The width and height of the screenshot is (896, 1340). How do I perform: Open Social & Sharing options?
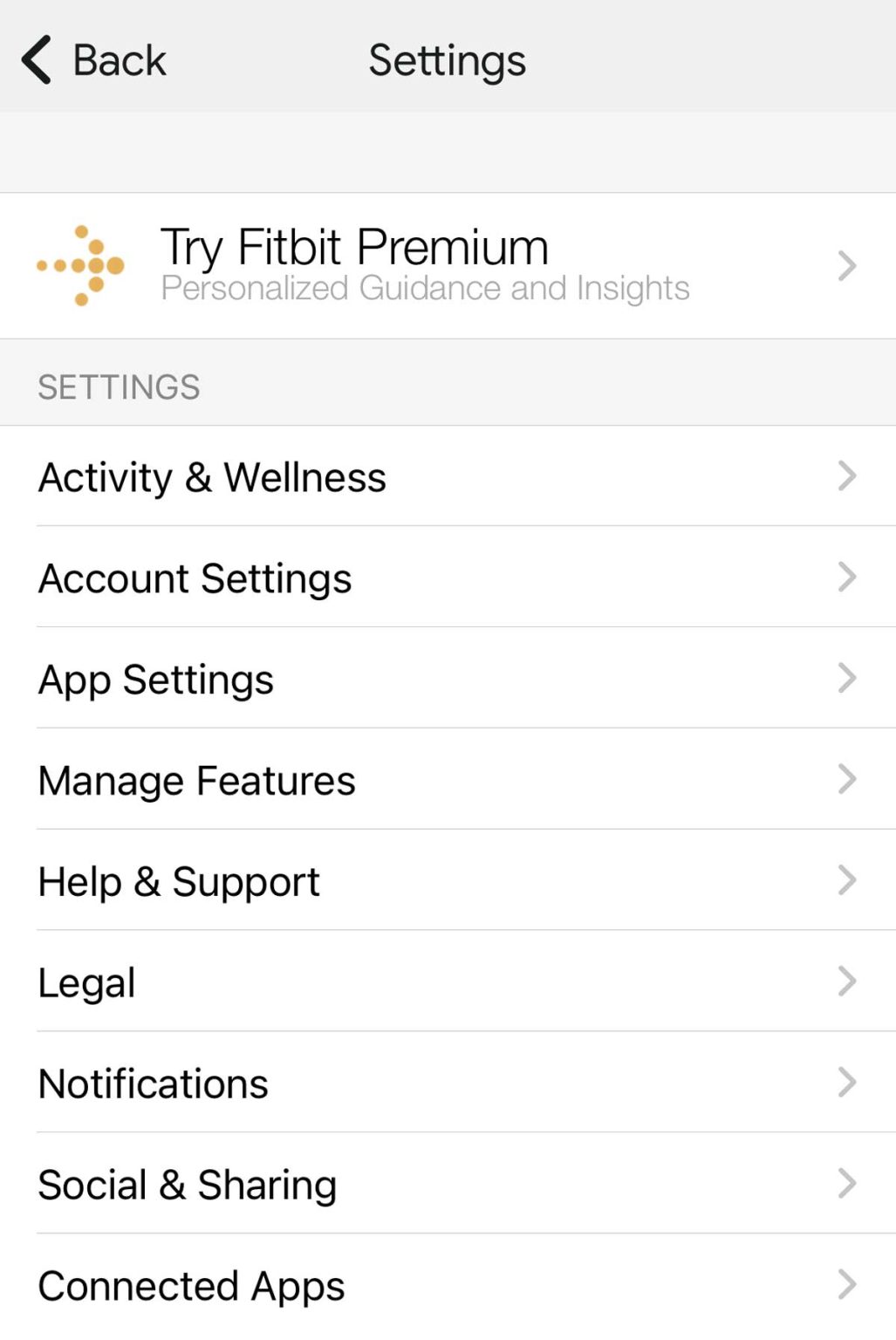[188, 1184]
